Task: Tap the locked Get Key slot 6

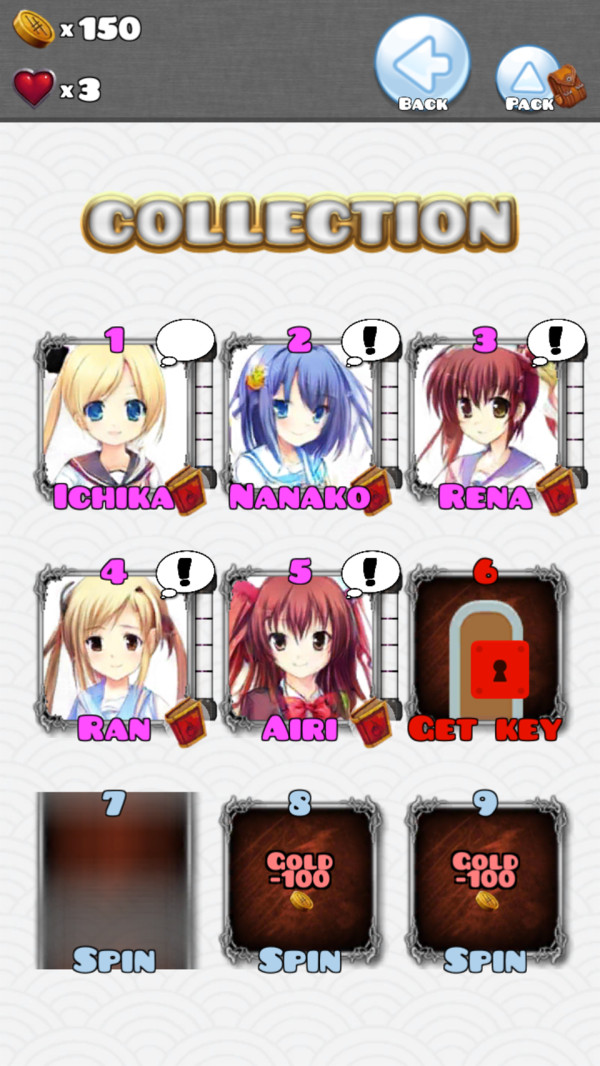Action: [x=487, y=655]
